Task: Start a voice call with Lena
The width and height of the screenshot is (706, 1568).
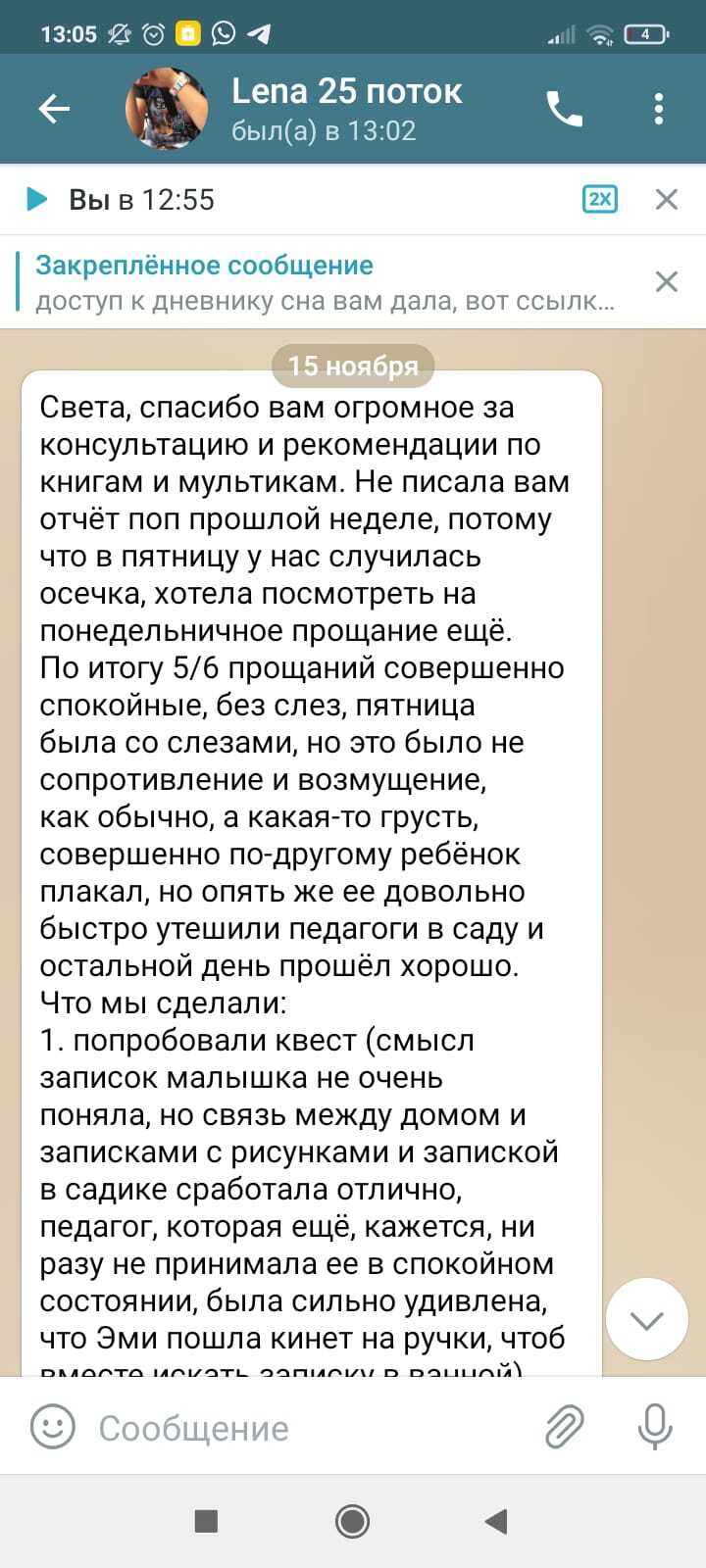Action: tap(564, 109)
